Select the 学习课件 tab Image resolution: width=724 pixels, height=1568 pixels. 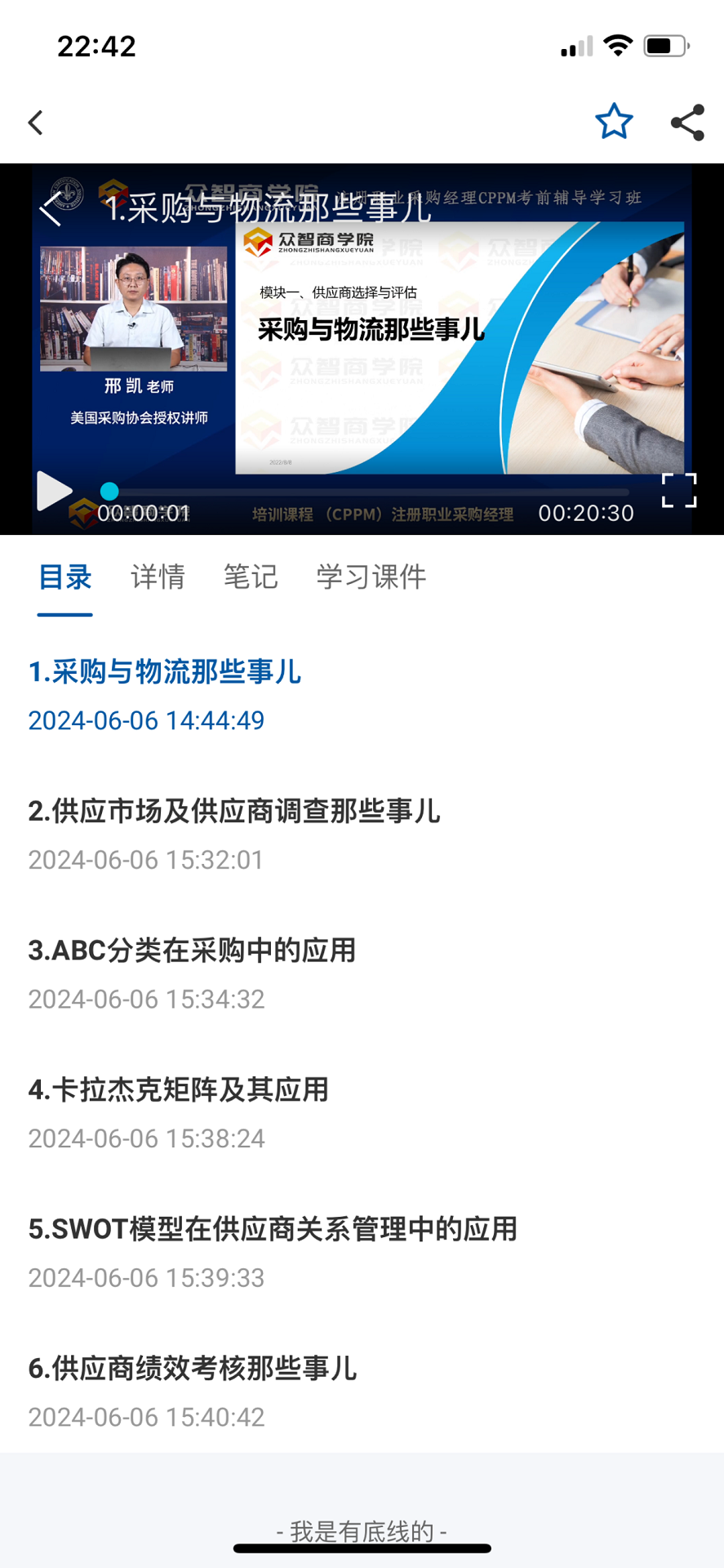pyautogui.click(x=372, y=577)
